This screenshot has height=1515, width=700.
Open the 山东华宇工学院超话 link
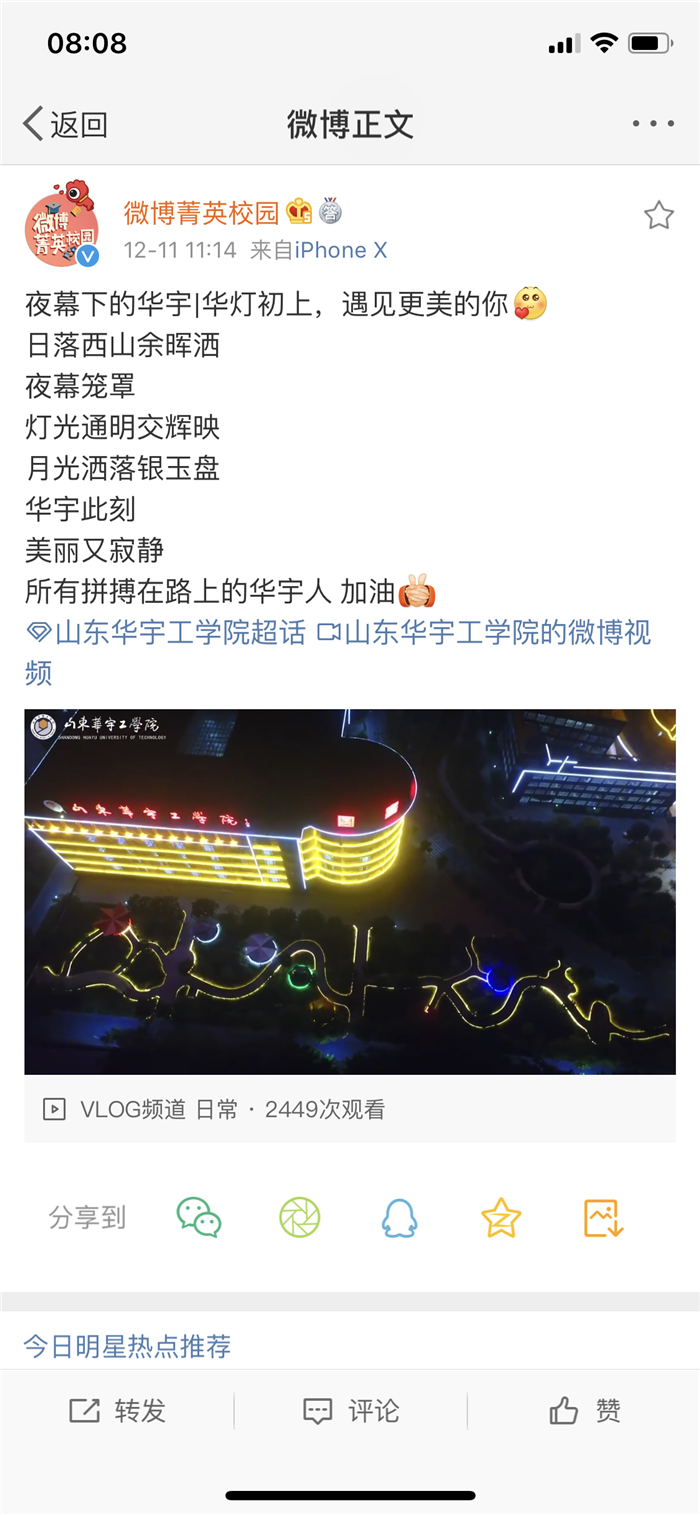[x=166, y=633]
